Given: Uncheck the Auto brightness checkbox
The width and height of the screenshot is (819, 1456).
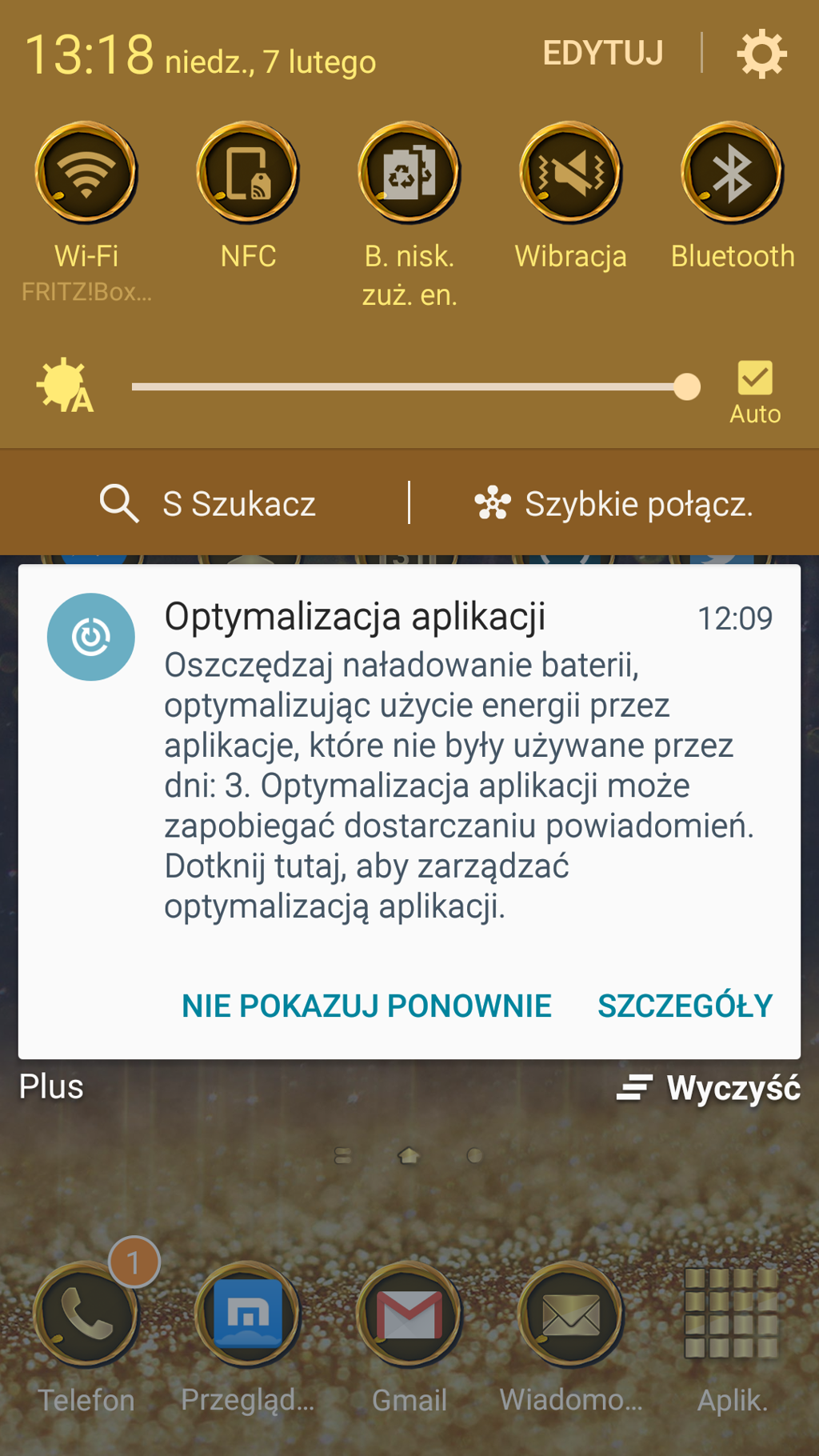Looking at the screenshot, I should (x=754, y=378).
